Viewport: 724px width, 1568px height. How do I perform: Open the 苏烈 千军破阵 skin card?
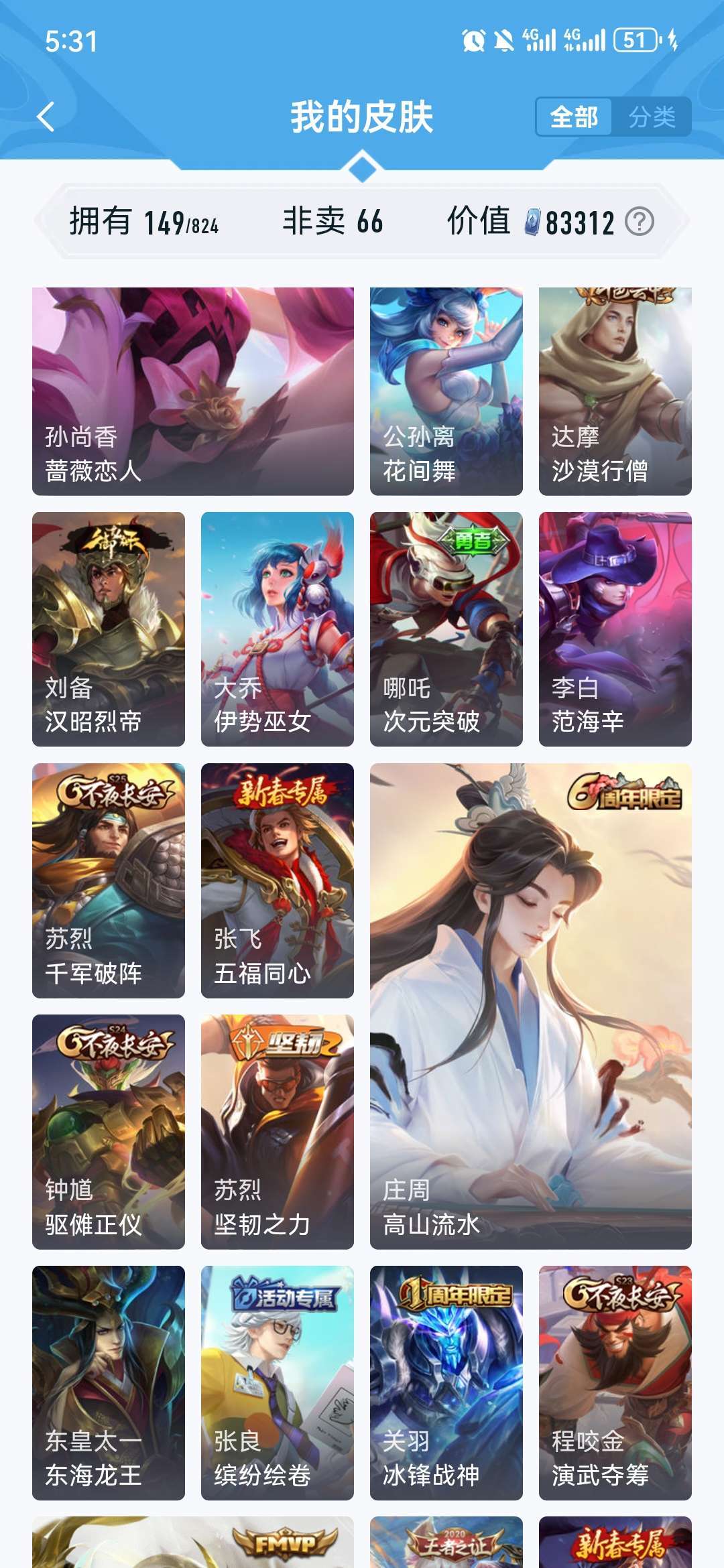[x=109, y=880]
